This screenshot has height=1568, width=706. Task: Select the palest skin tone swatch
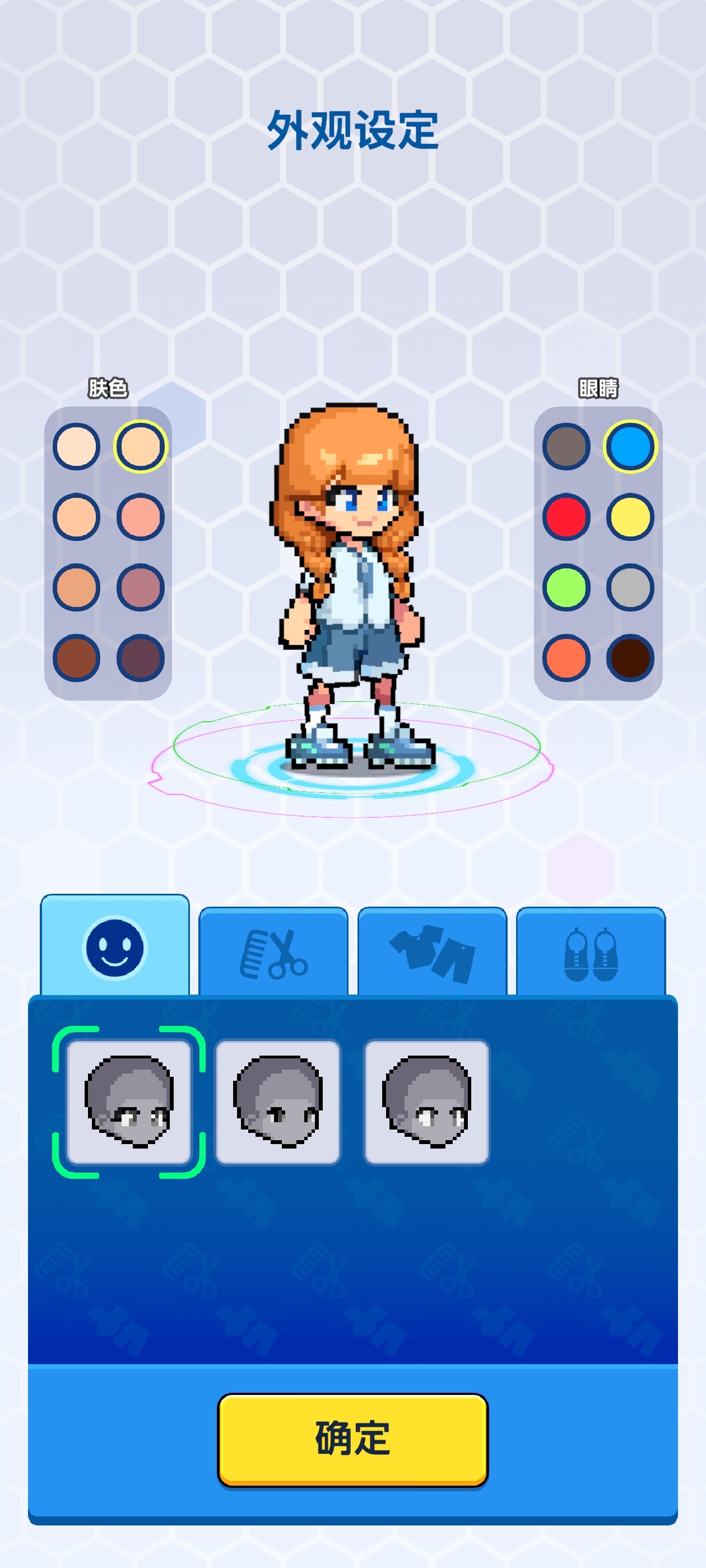click(76, 446)
